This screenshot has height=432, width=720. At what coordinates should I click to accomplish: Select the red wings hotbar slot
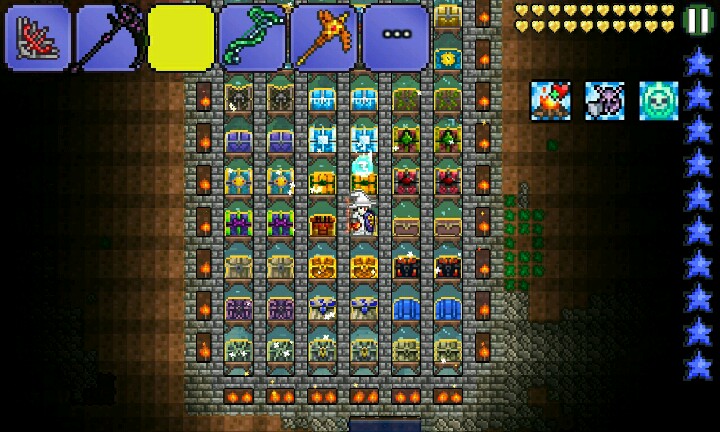pyautogui.click(x=38, y=38)
